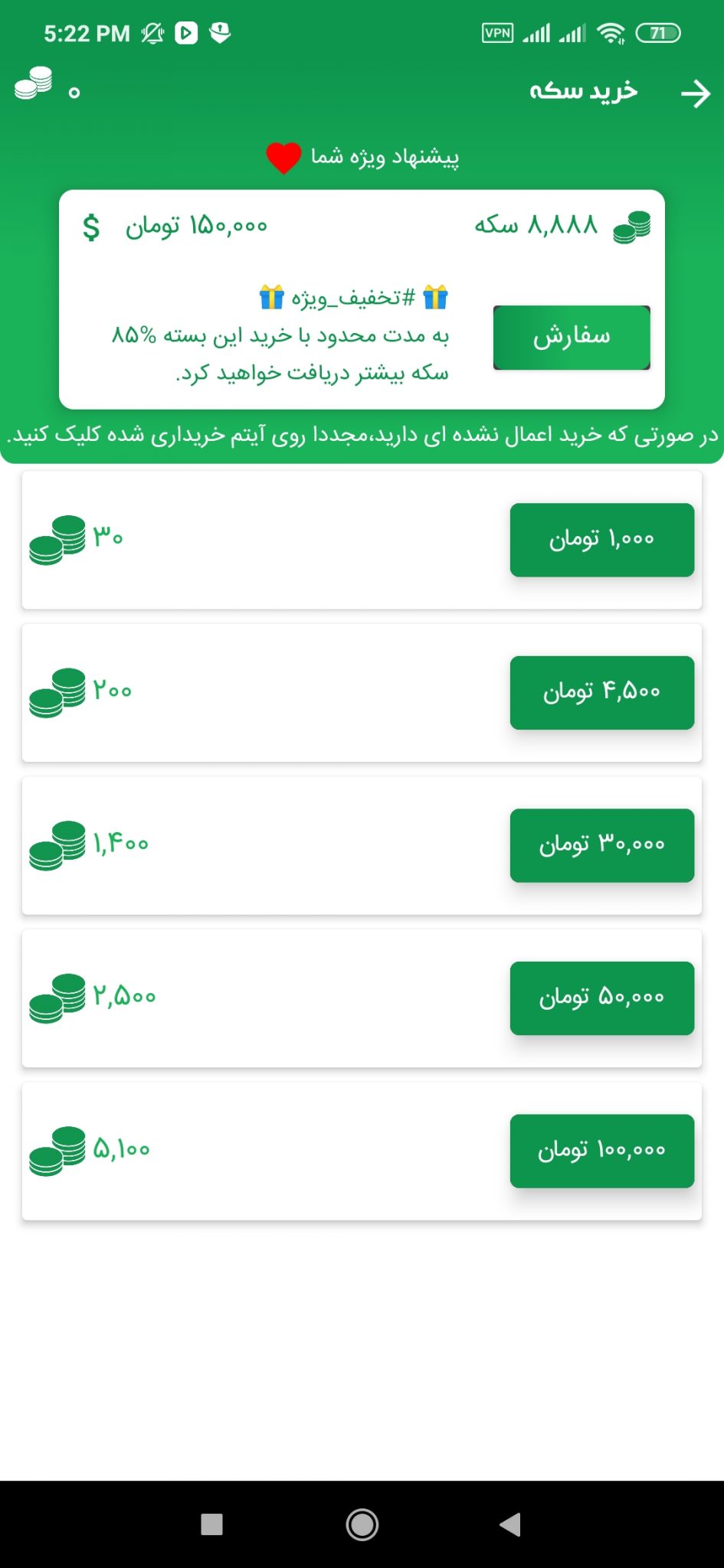Purchase the ۳۰,۰۰۰ تومان coin package
The image size is (724, 1568).
pyautogui.click(x=602, y=845)
